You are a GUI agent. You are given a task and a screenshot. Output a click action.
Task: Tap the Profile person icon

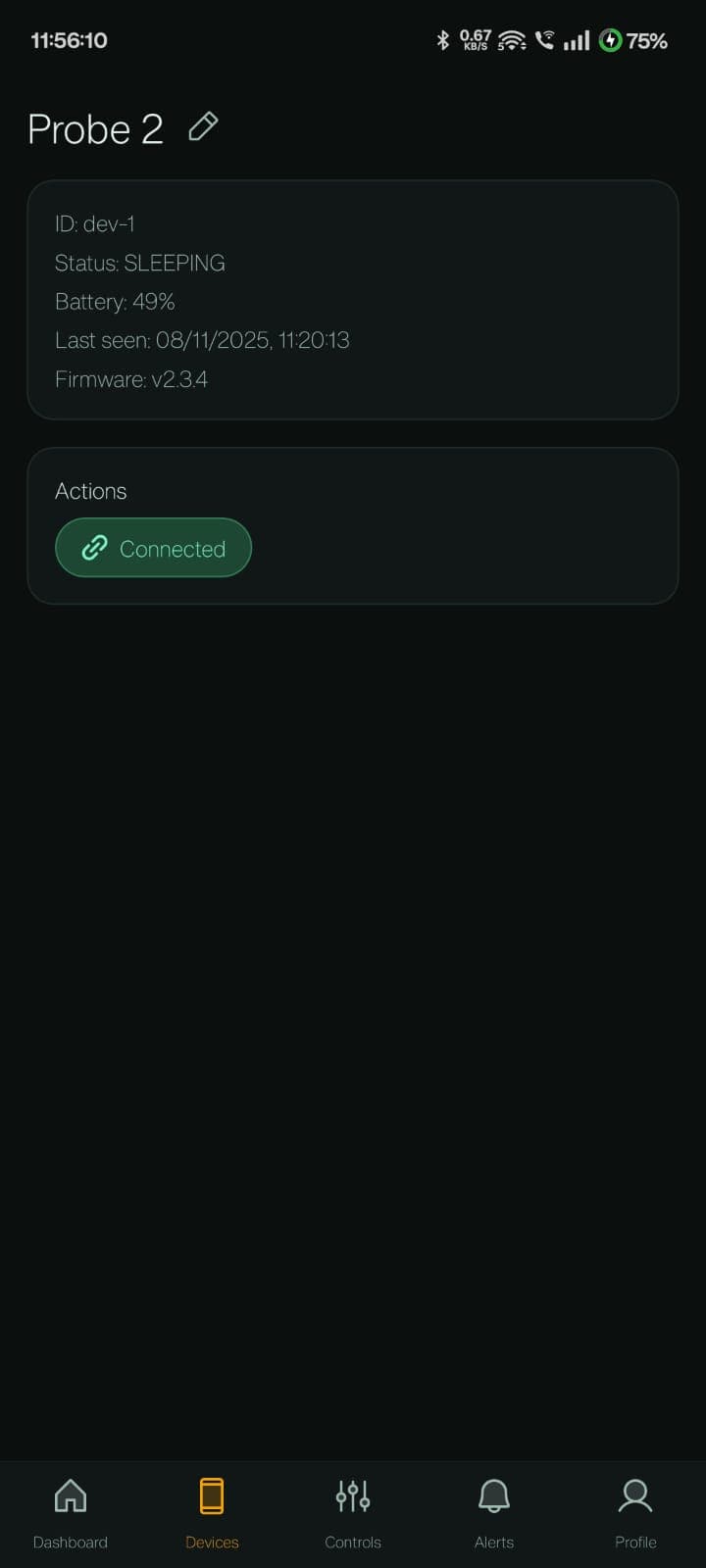(634, 1496)
